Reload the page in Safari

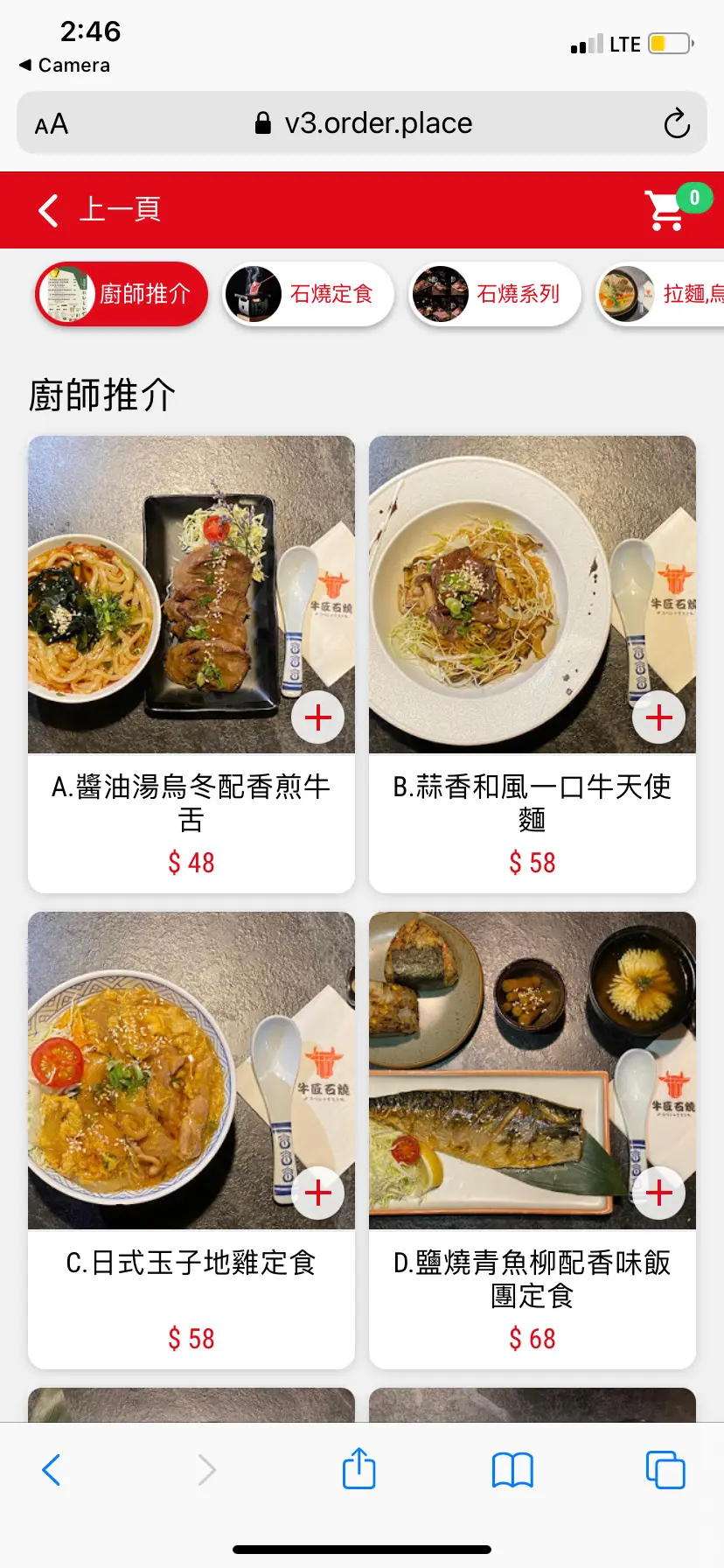pyautogui.click(x=676, y=123)
